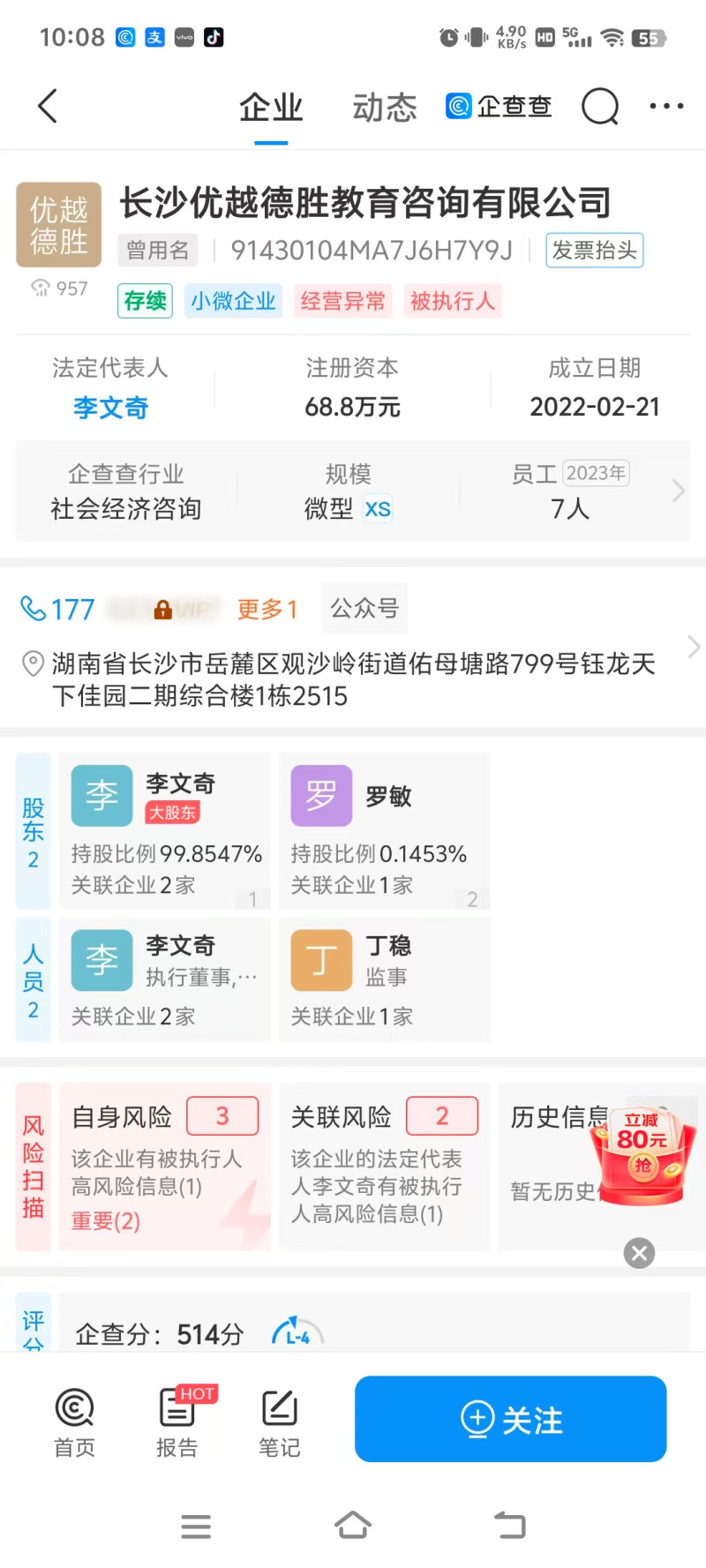Image resolution: width=706 pixels, height=1568 pixels.
Task: Switch to the 动态 tab
Action: [384, 108]
